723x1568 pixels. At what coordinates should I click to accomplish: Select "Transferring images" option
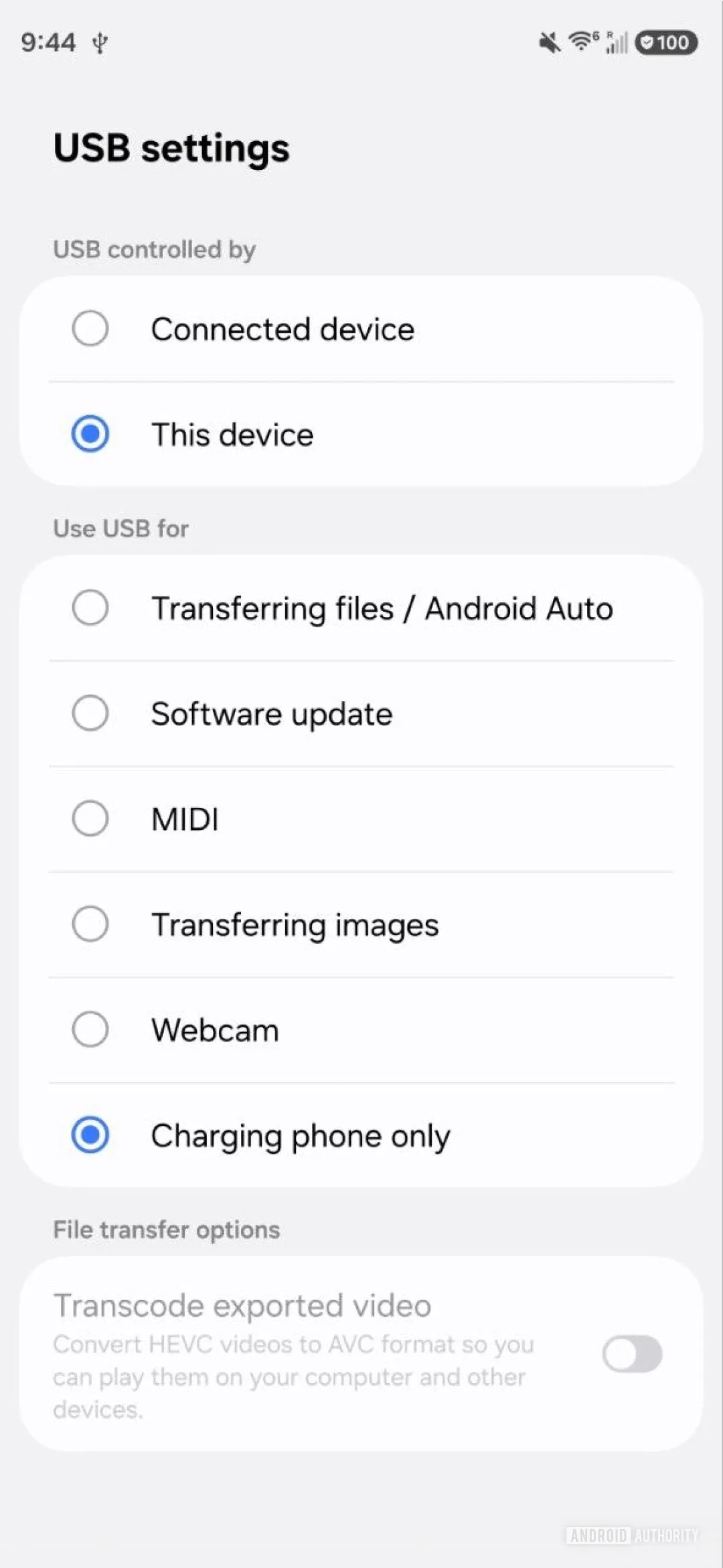[x=90, y=924]
